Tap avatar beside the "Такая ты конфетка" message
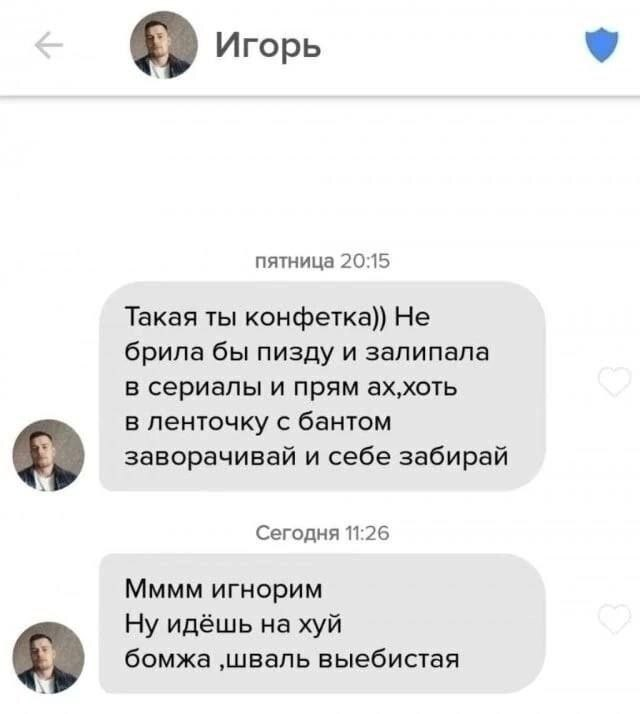 48,455
